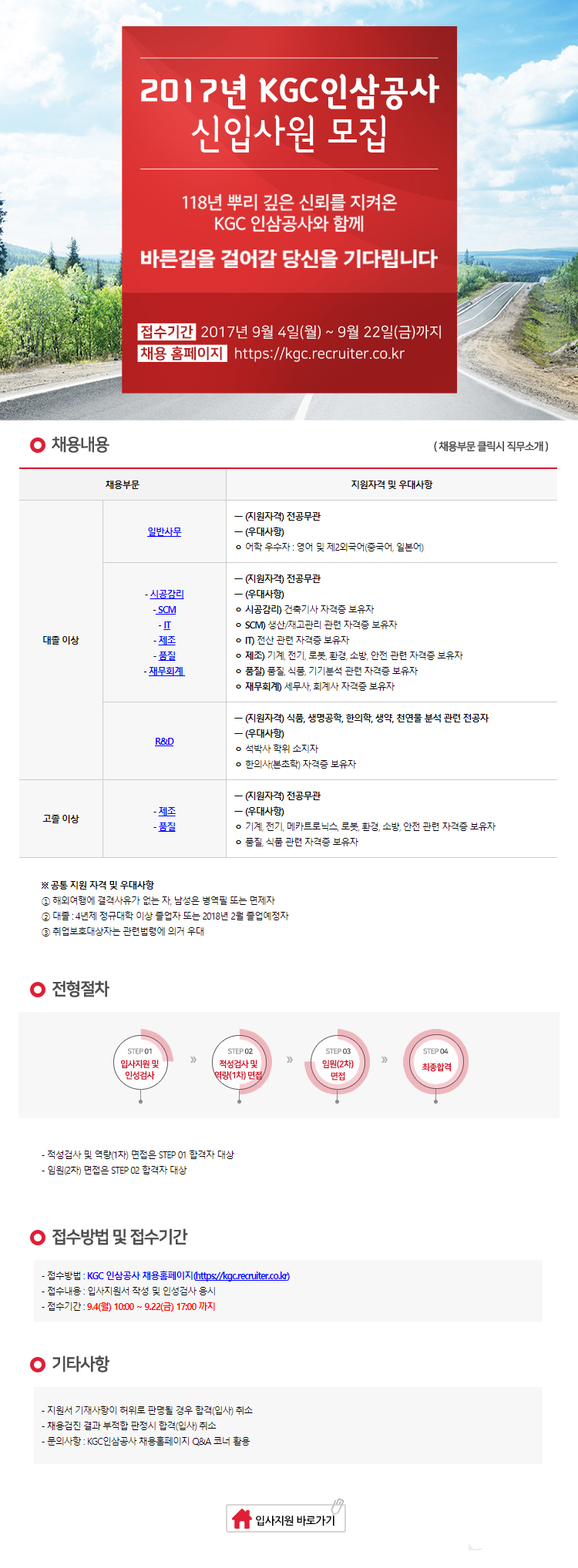Tap the 입사지원 바로가기 button
The image size is (578, 1568).
[x=287, y=1519]
